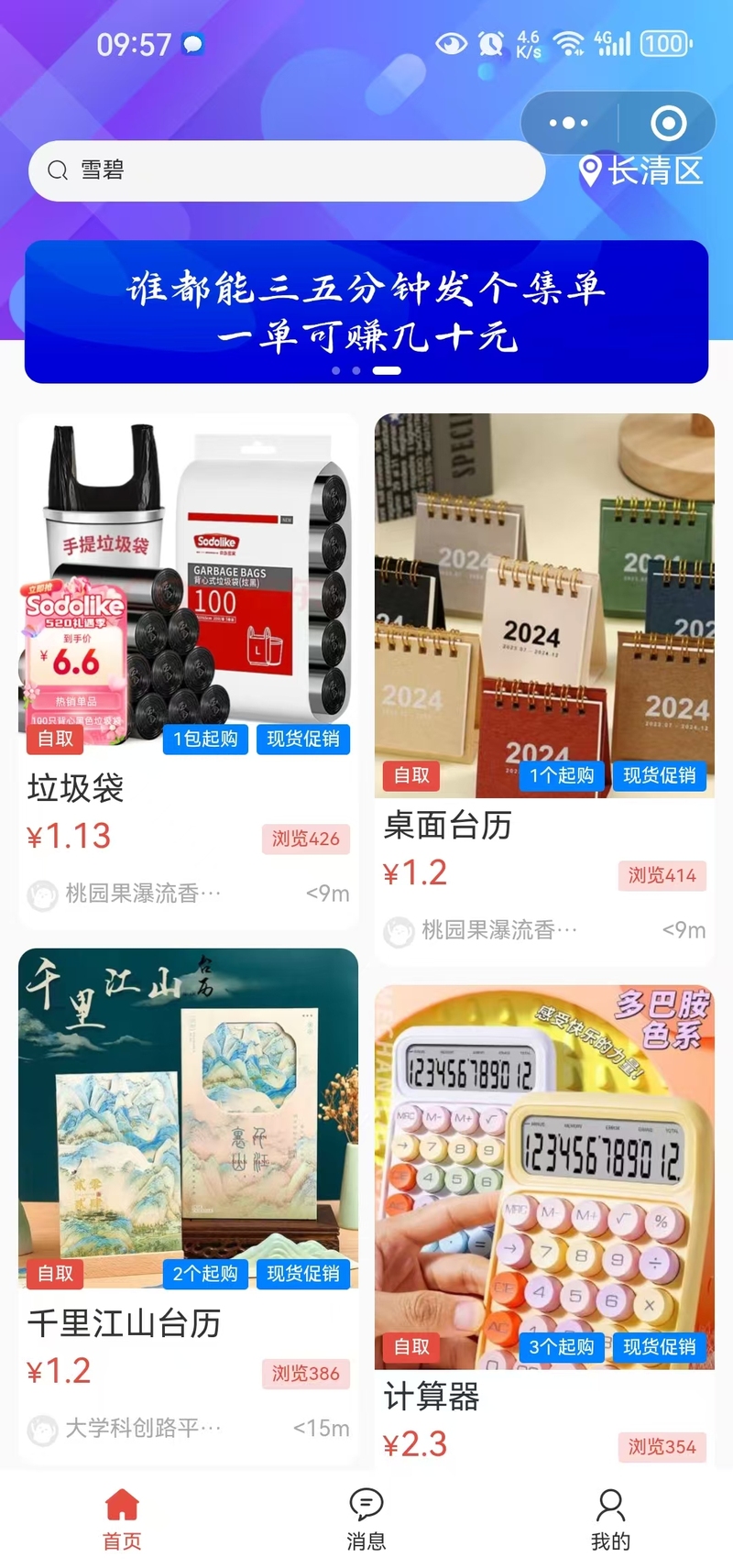View the 桌面台历 product card
This screenshot has width=733, height=1568.
544,689
